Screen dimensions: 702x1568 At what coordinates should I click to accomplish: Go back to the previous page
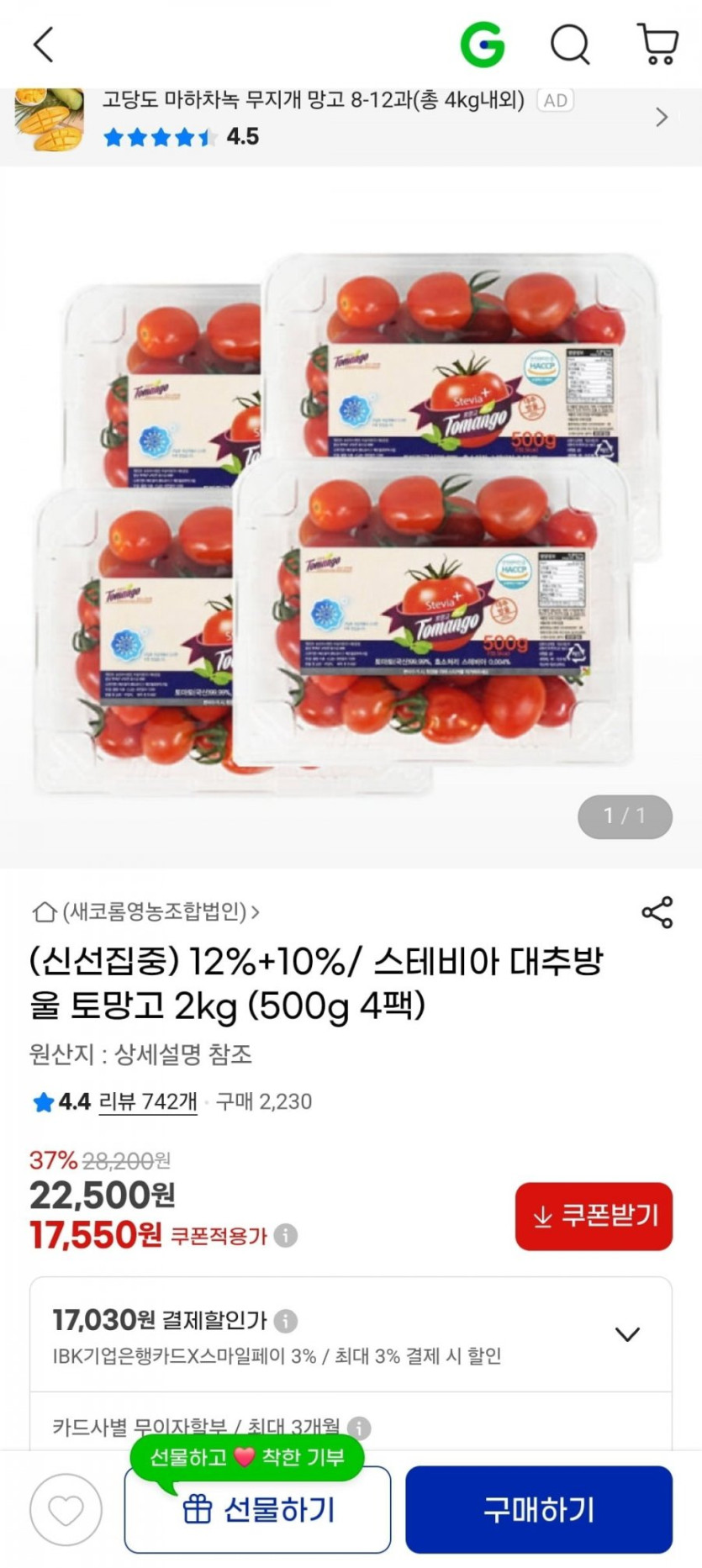tap(44, 45)
